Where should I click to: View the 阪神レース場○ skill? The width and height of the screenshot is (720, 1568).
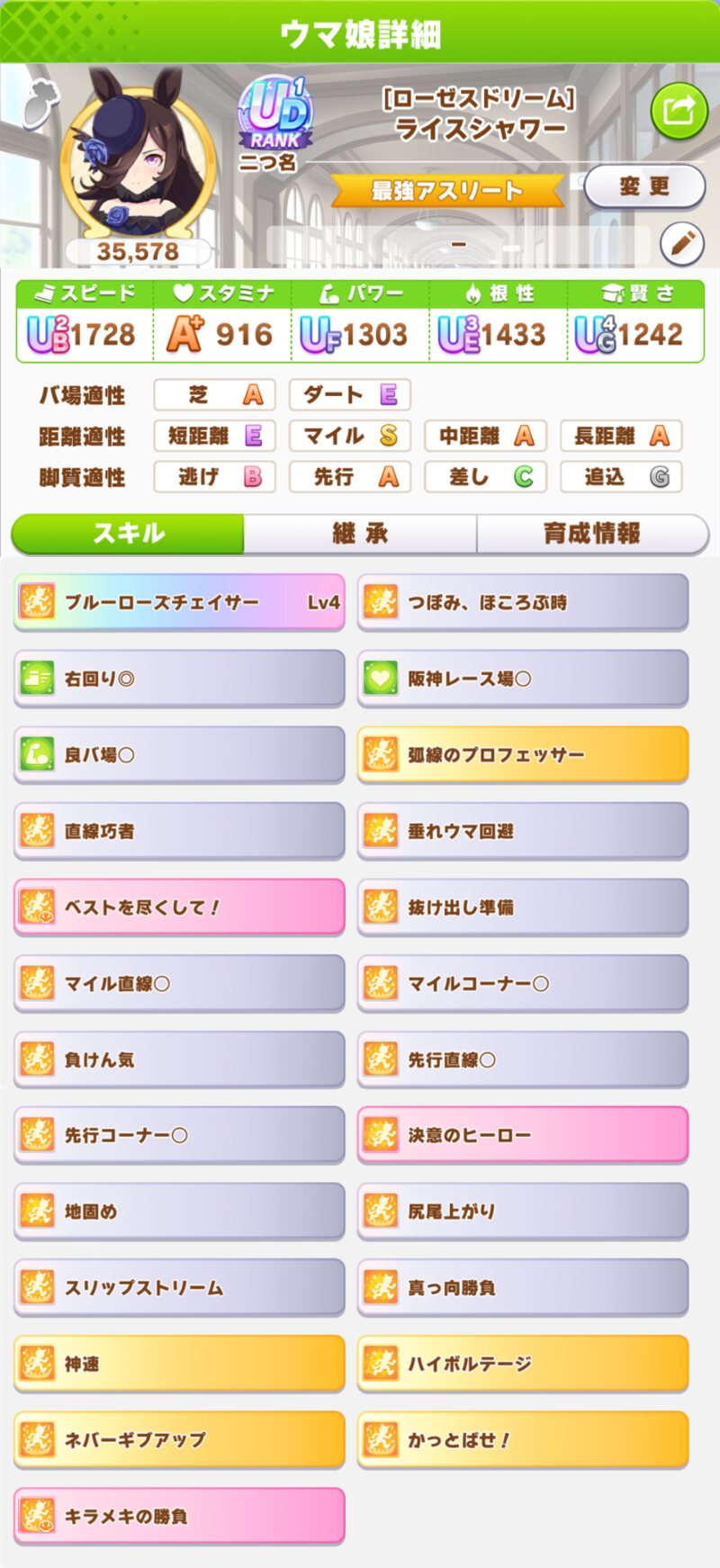click(523, 679)
